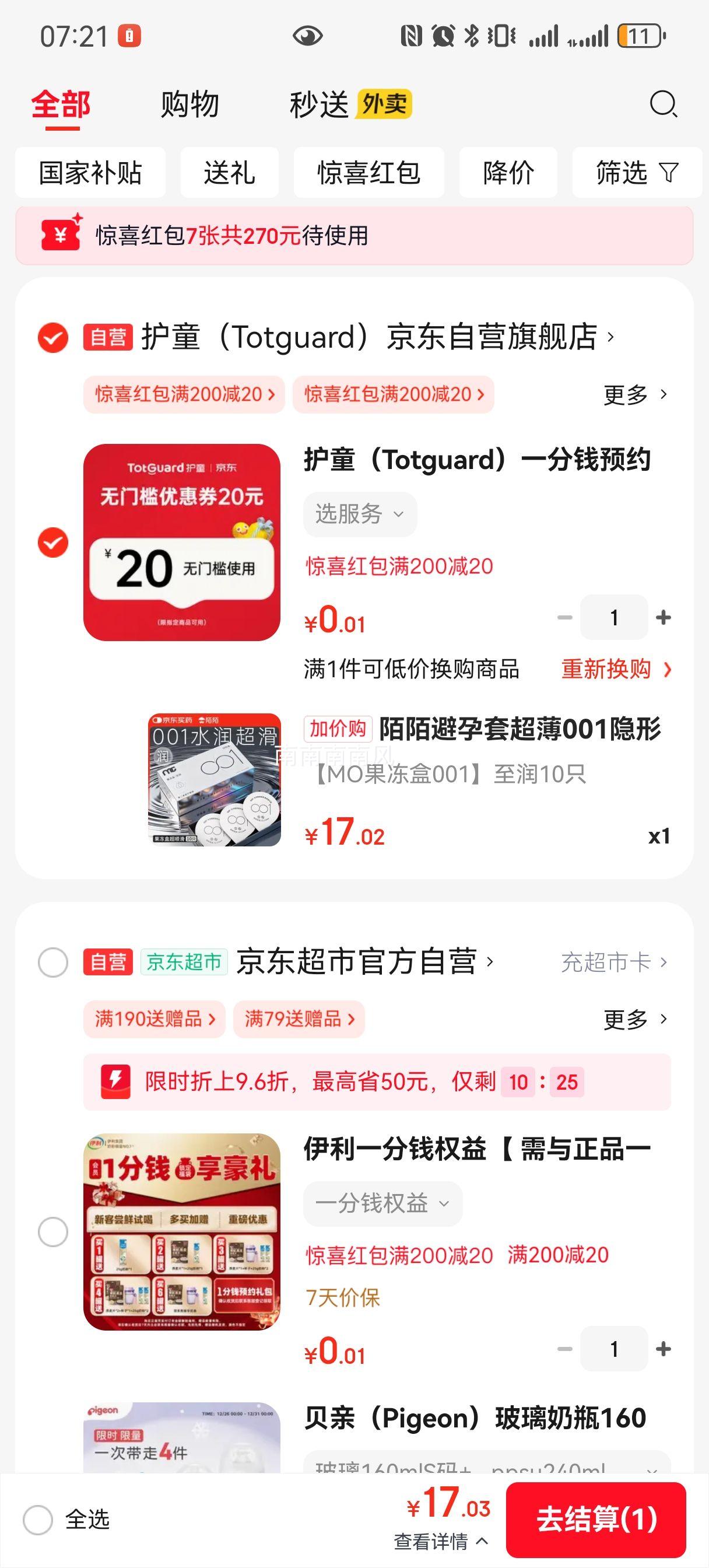The image size is (709, 1568).
Task: Tap the eye icon in the status bar
Action: coord(307,37)
